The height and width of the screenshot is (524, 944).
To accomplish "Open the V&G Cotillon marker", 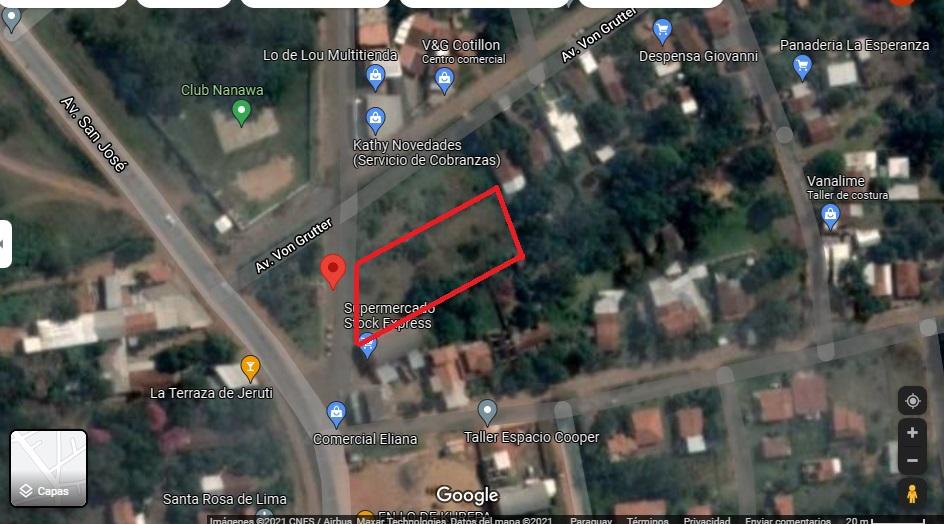I will (444, 79).
